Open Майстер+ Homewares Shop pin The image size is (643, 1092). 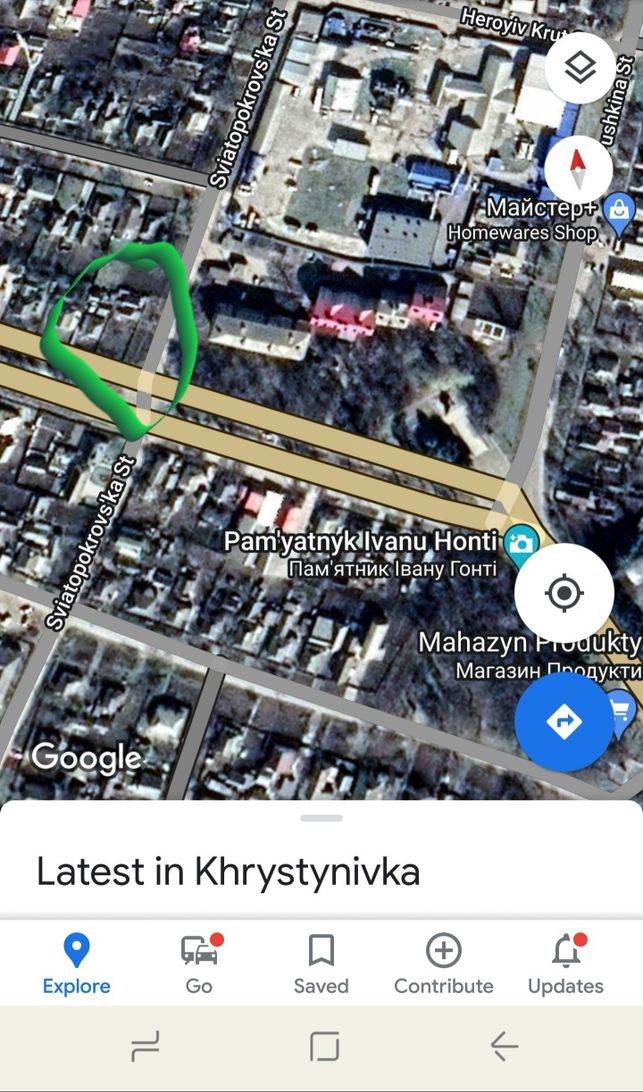pos(619,213)
